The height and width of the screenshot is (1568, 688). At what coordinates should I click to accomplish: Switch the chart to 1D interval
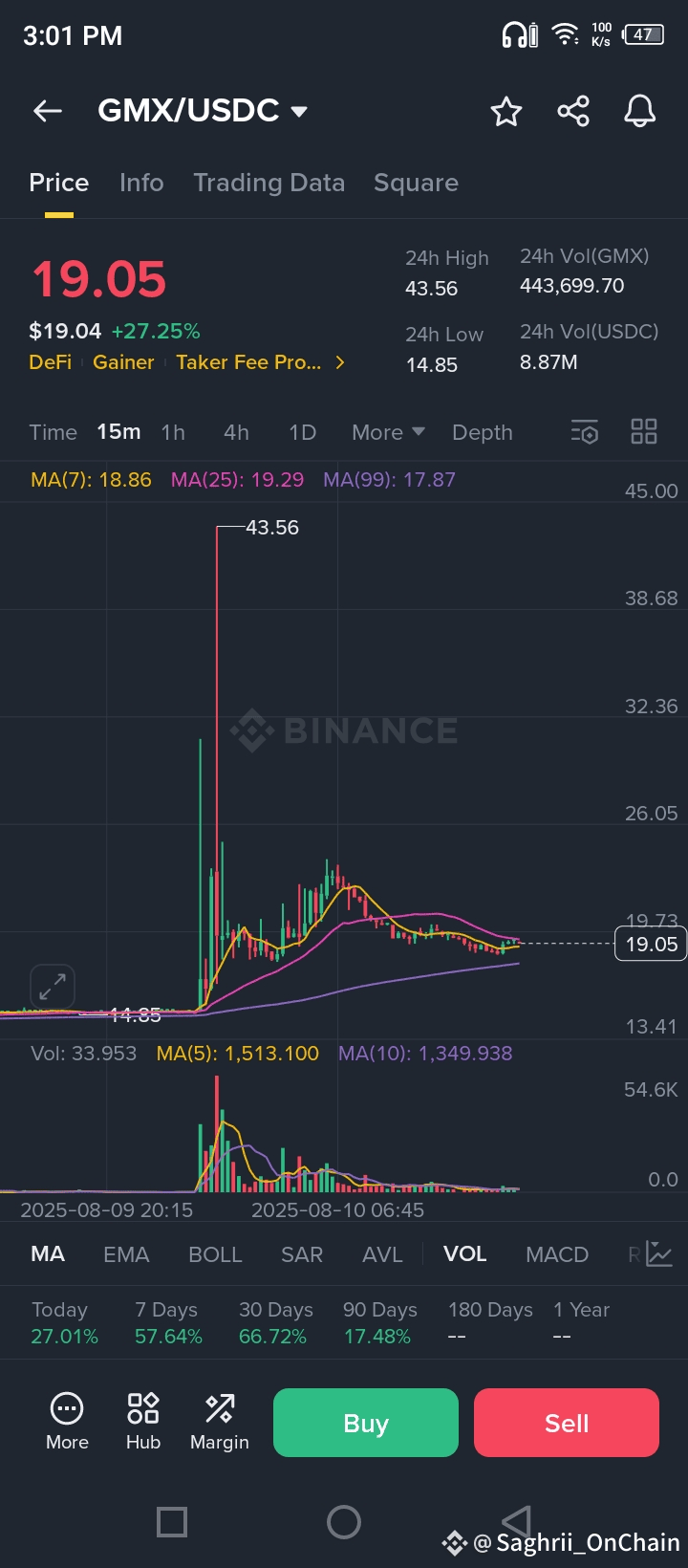(x=303, y=432)
